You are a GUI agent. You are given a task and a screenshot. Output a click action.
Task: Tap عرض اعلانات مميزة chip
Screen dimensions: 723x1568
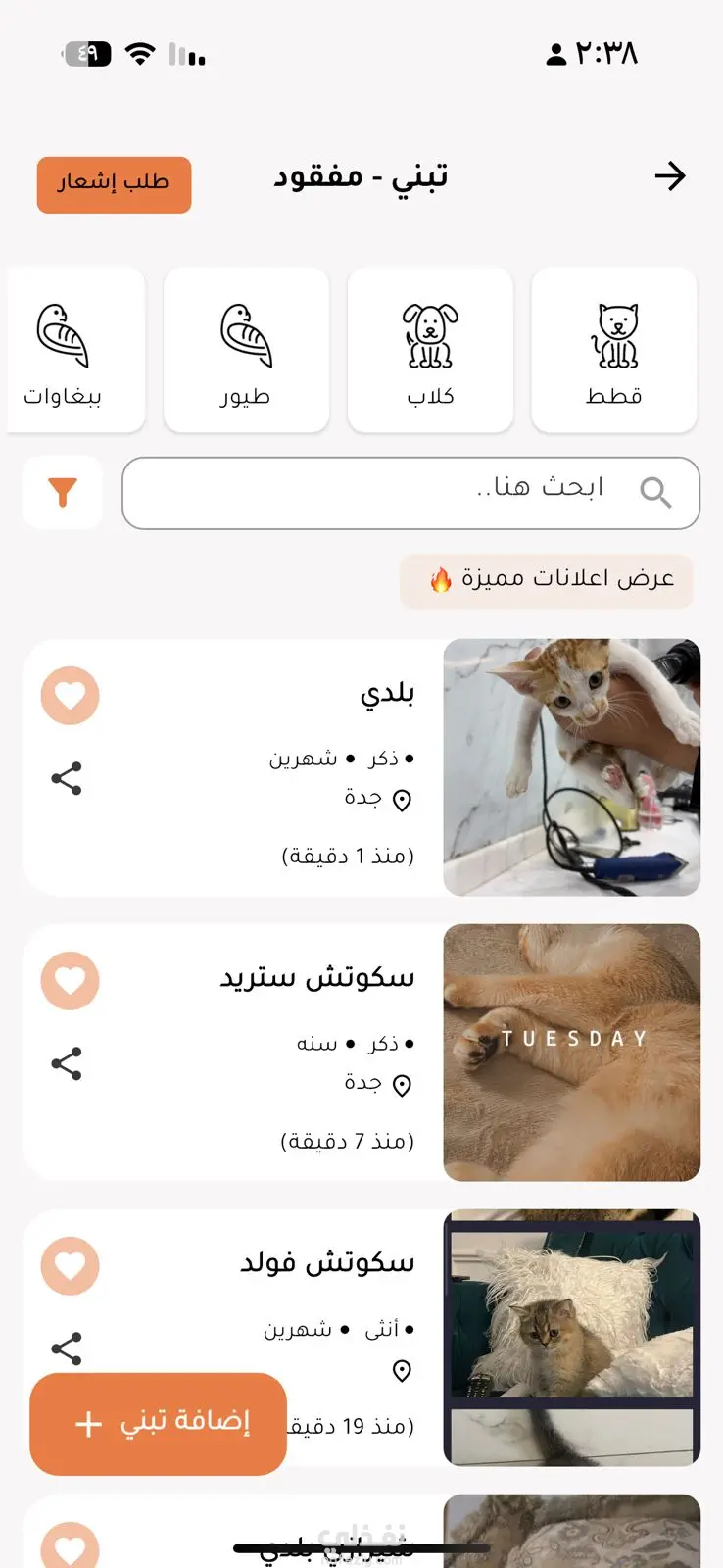tap(547, 580)
